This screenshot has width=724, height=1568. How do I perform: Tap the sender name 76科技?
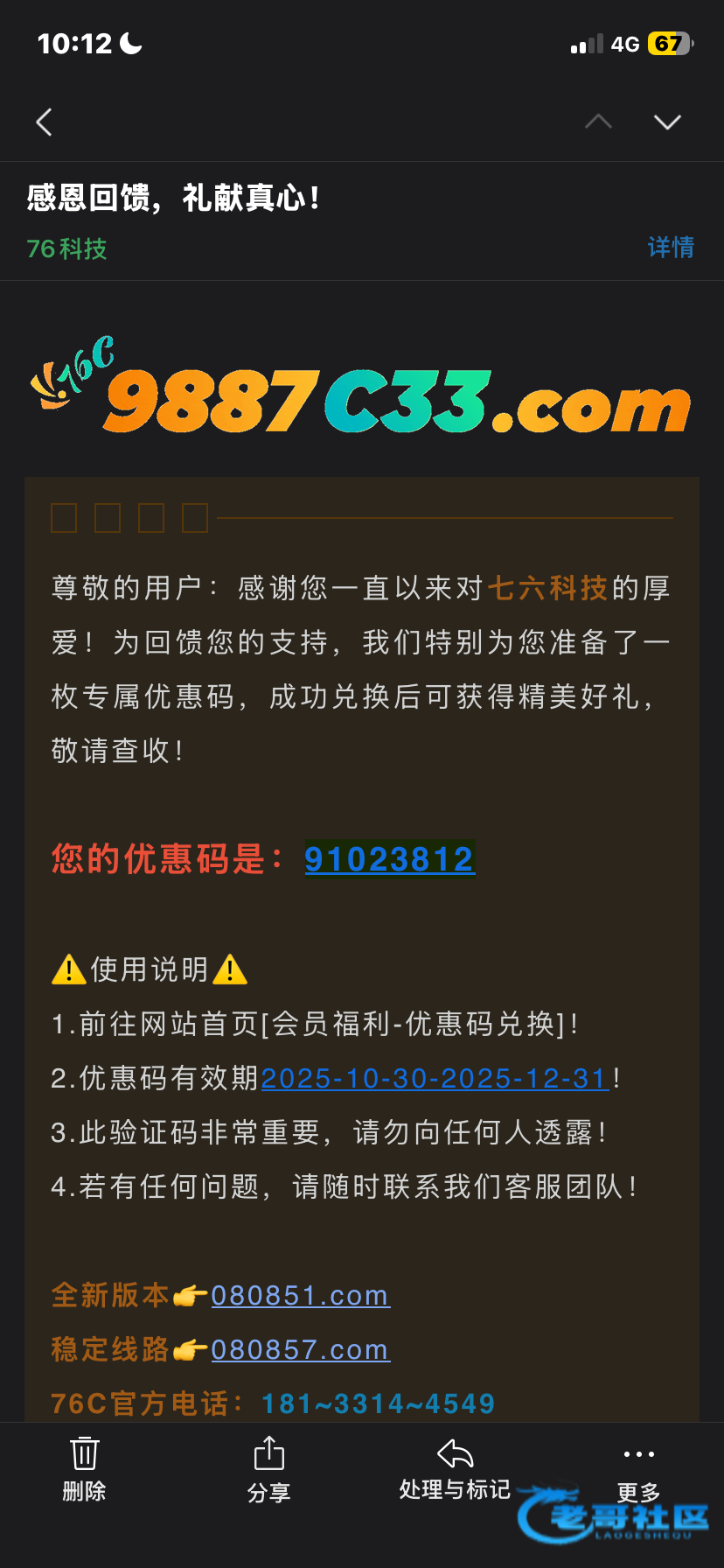[x=67, y=249]
